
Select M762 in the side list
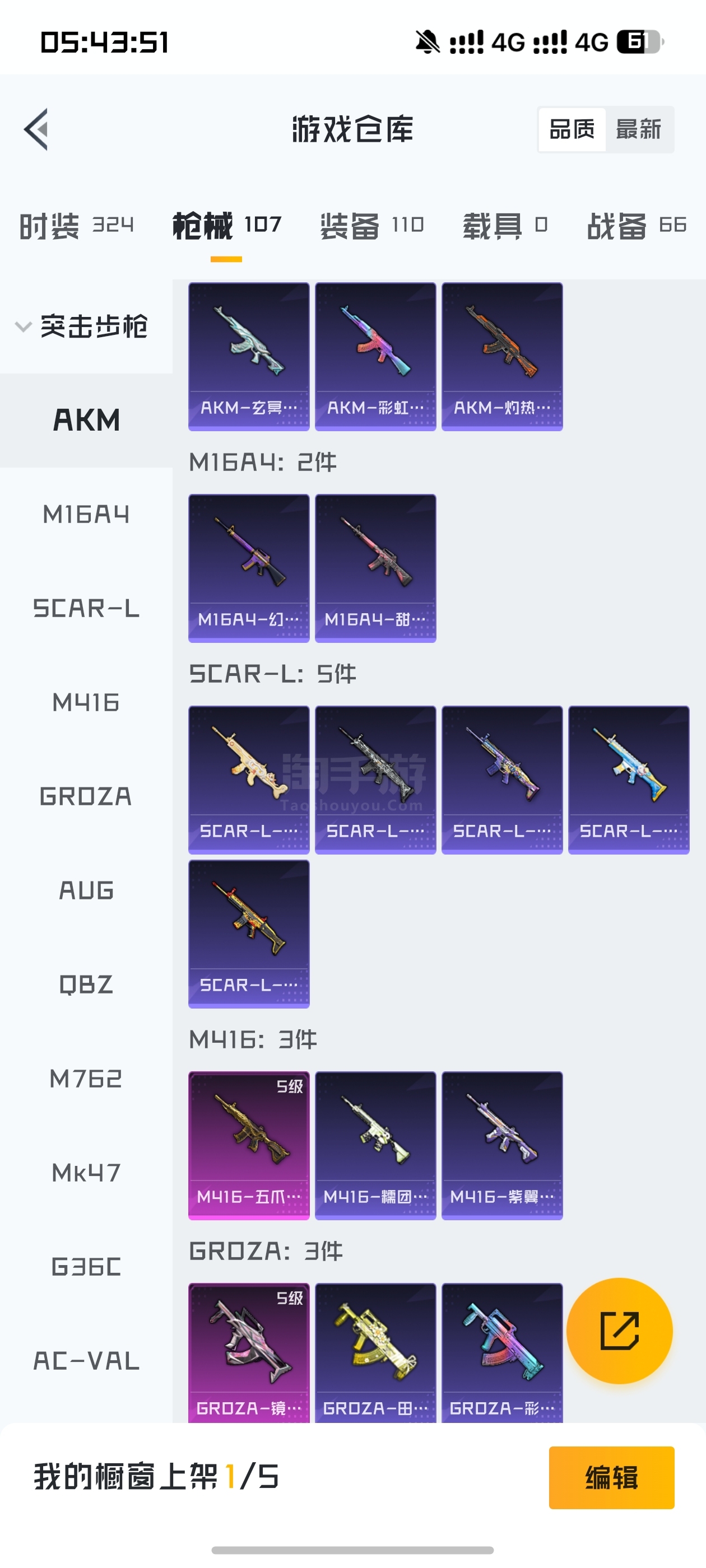(86, 1079)
